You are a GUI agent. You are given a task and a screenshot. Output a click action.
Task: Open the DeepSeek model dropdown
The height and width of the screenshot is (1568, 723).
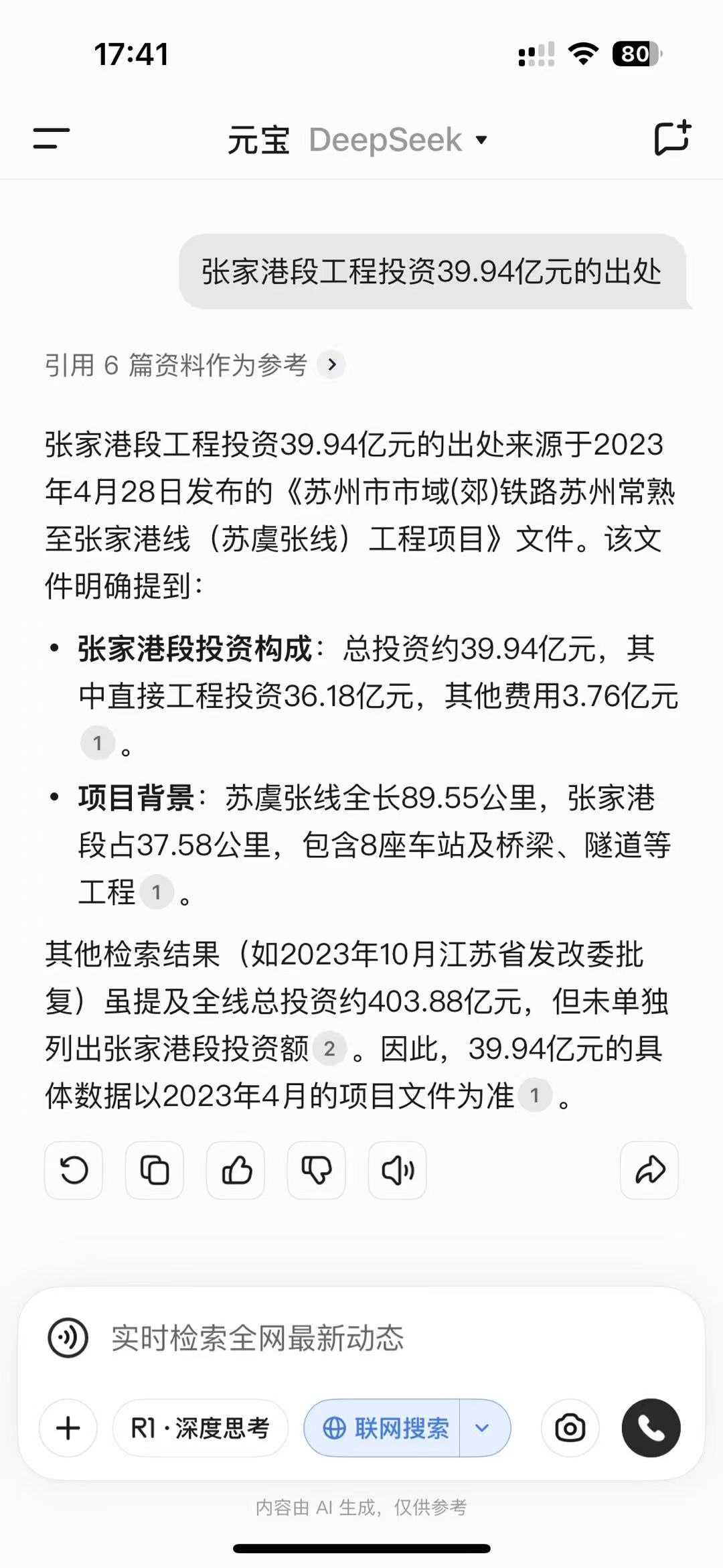tap(398, 140)
